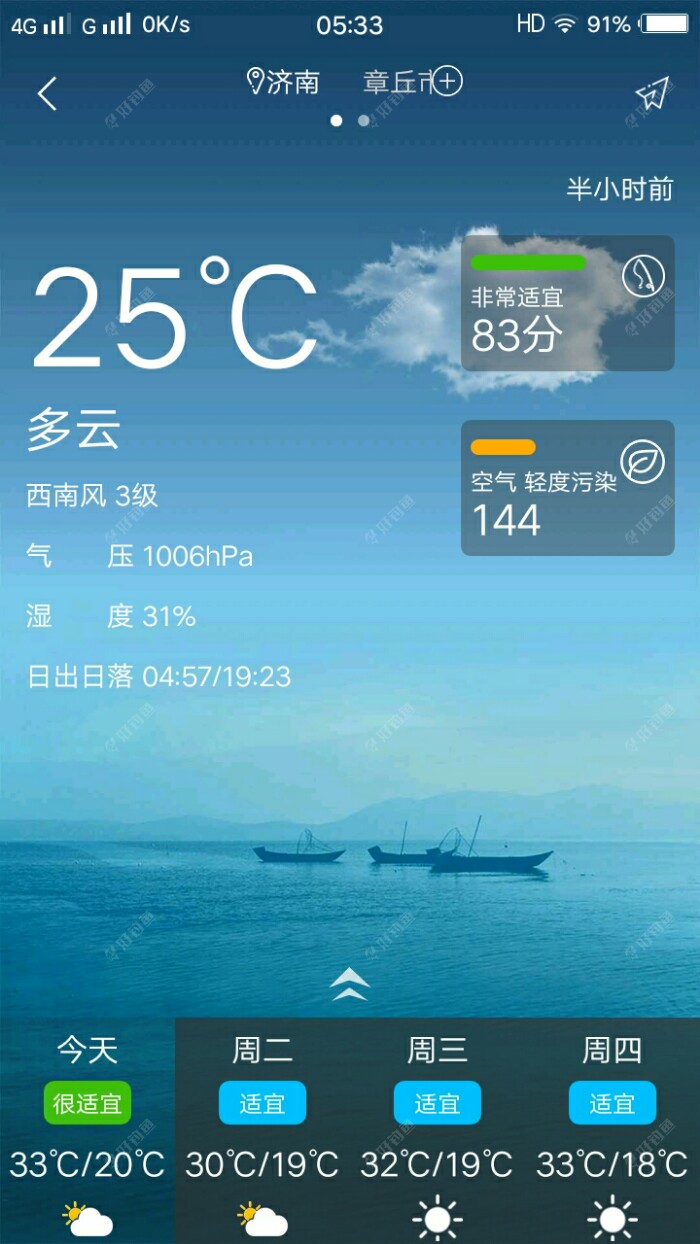700x1244 pixels.
Task: Open the air quality card showing 144
Action: 567,487
